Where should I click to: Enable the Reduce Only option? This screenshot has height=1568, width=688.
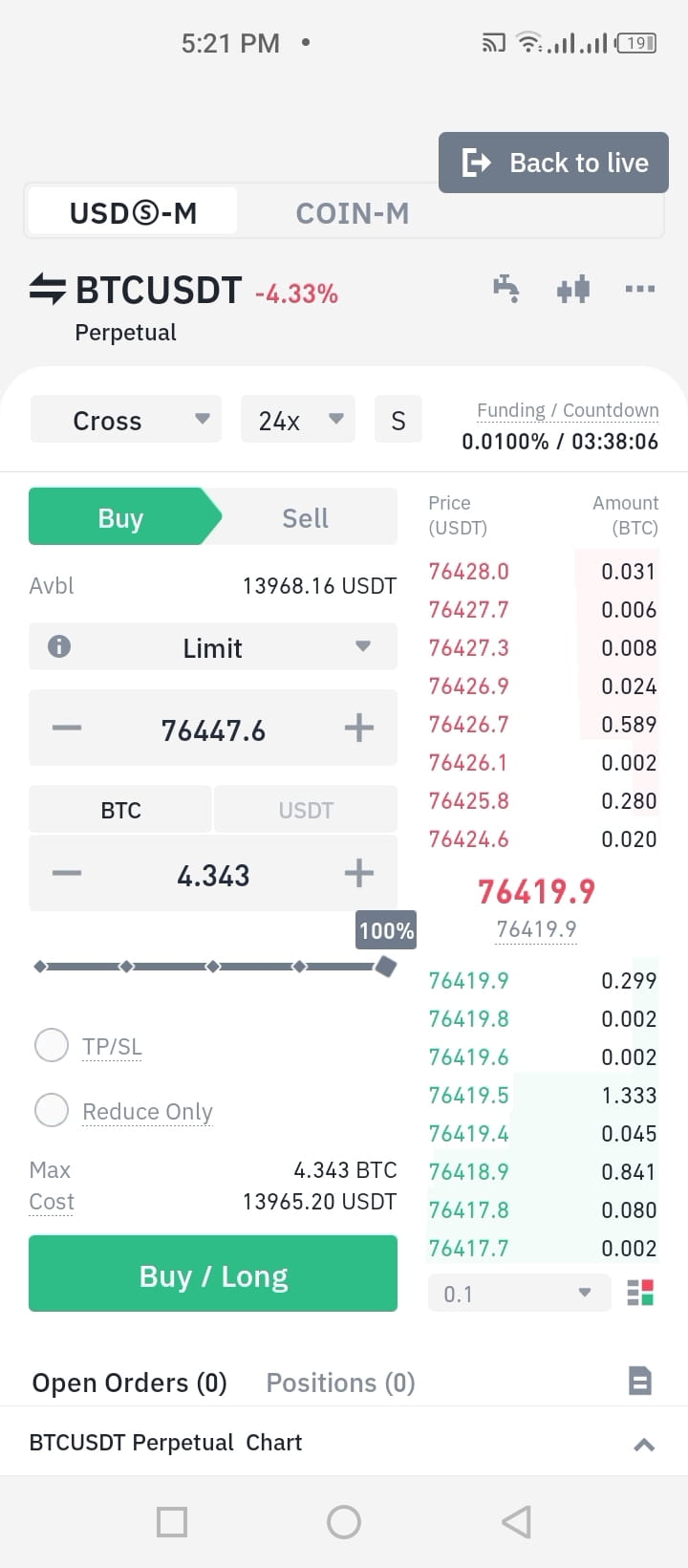click(52, 1110)
